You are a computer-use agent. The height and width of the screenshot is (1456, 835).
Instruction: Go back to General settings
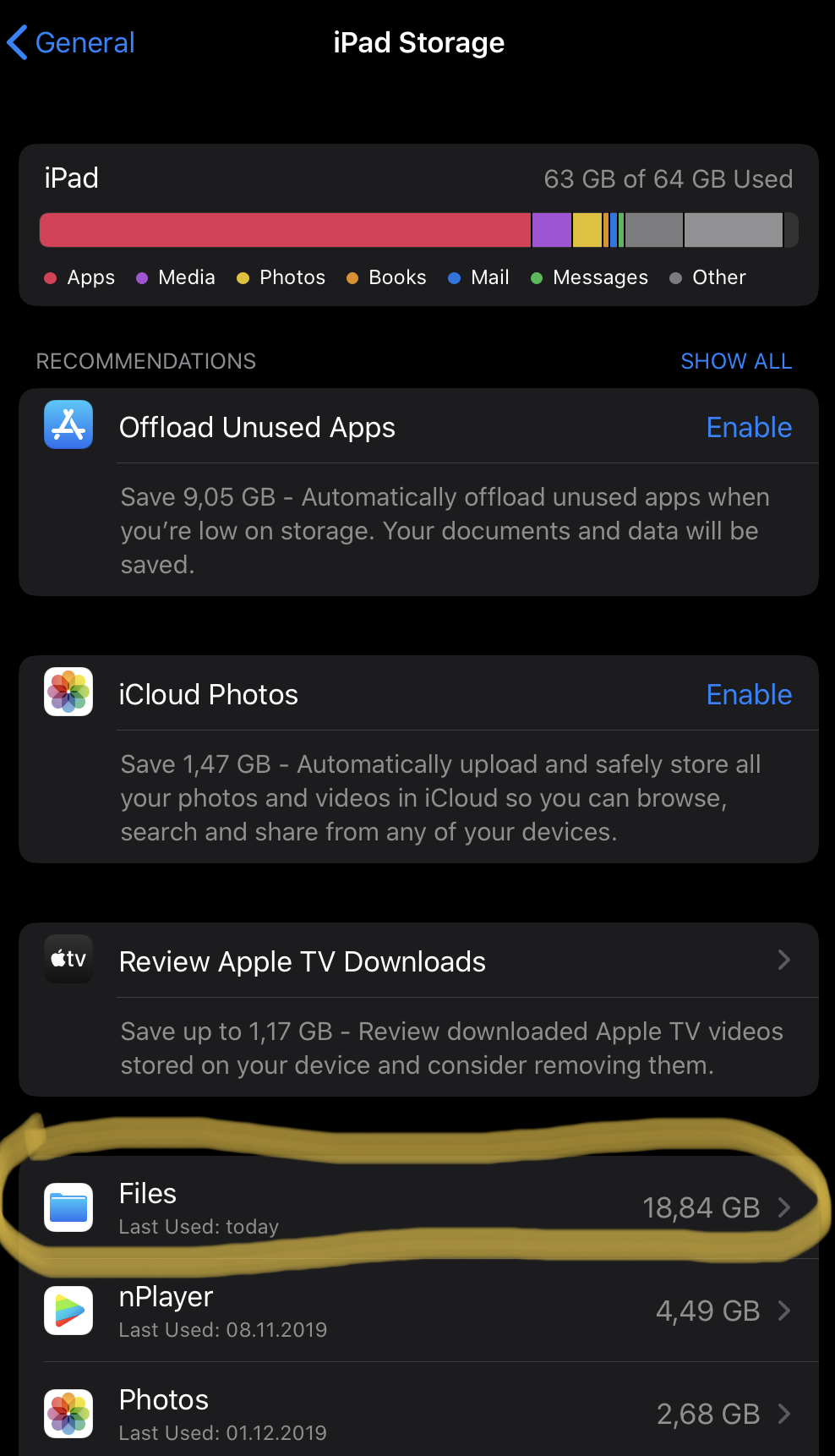tap(72, 42)
